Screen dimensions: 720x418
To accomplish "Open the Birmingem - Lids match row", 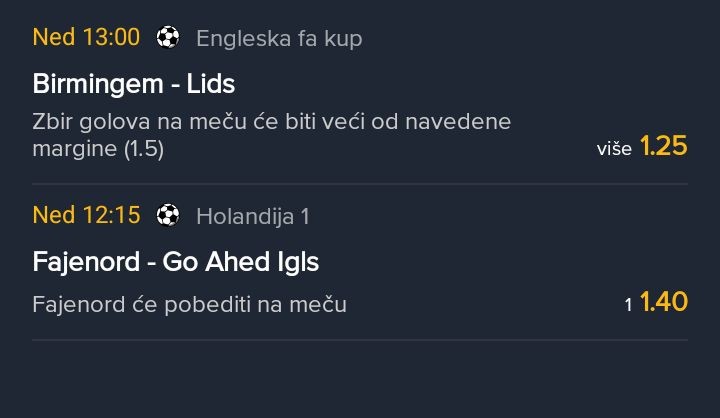I will [134, 83].
